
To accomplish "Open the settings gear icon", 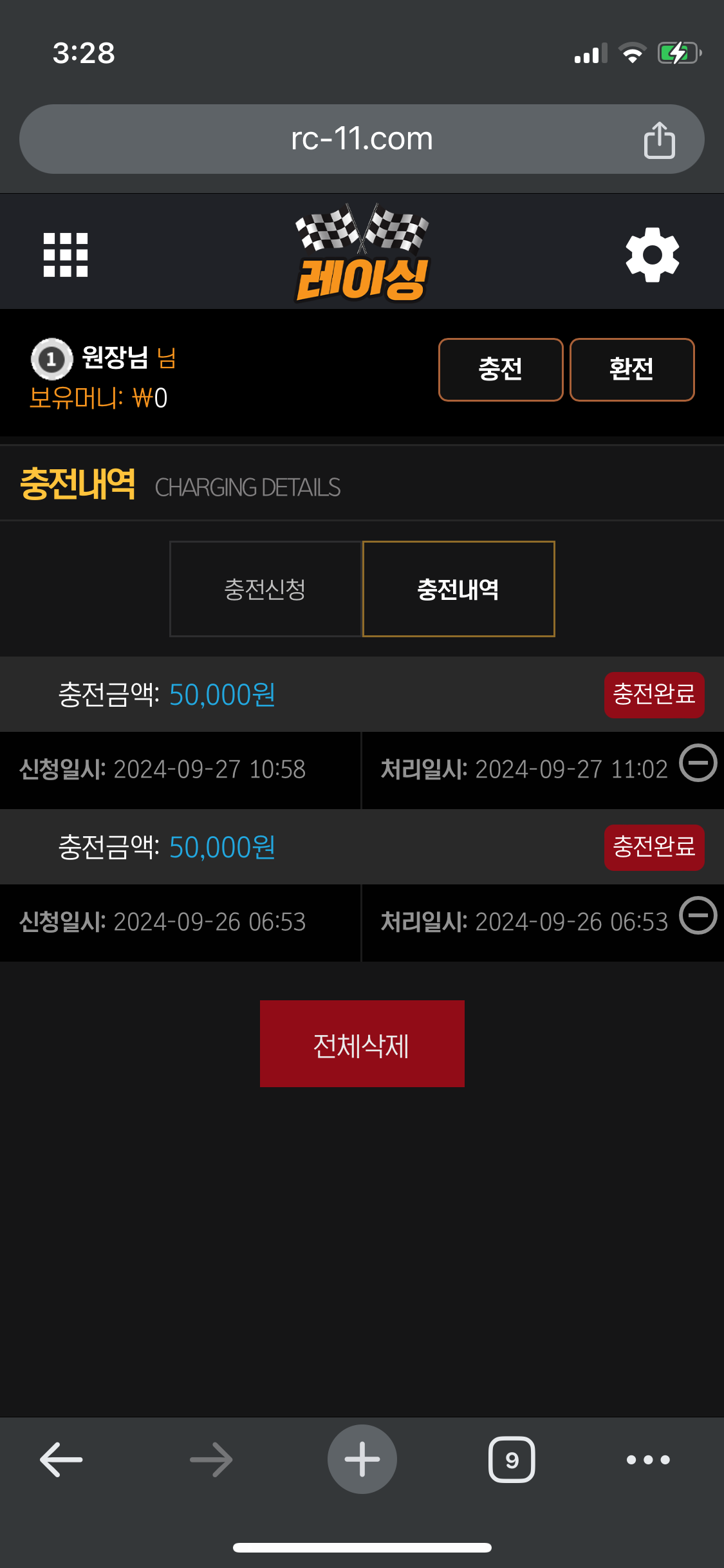I will pyautogui.click(x=652, y=255).
